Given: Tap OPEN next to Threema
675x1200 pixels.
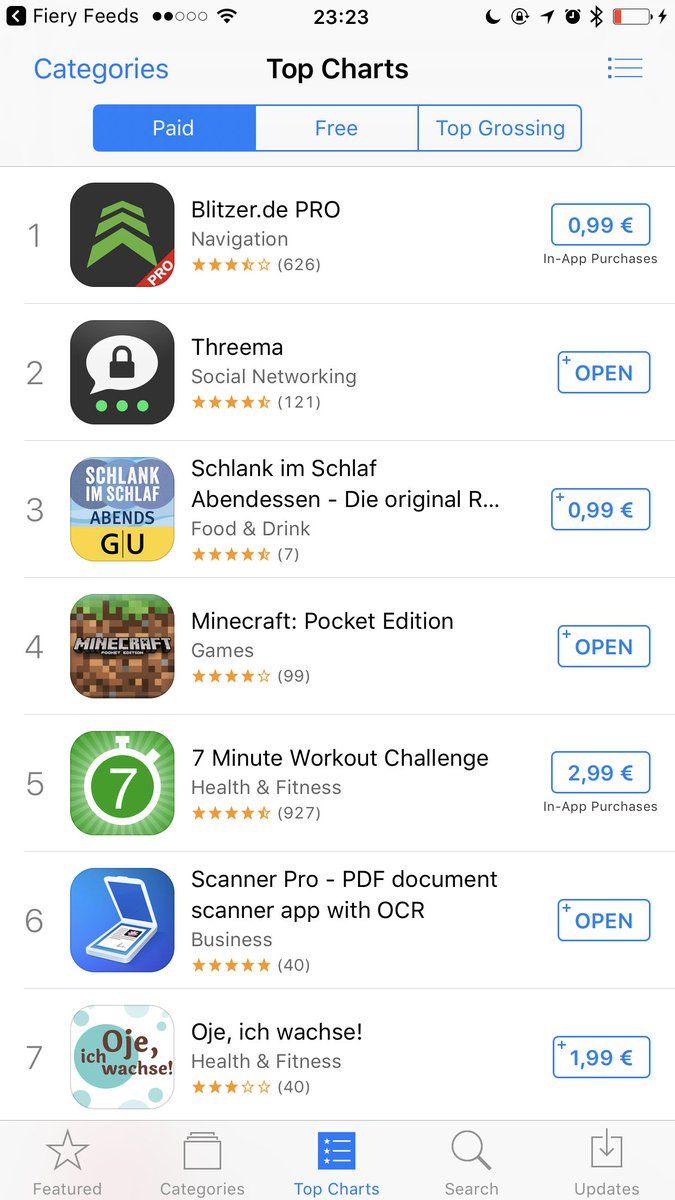Looking at the screenshot, I should (603, 373).
